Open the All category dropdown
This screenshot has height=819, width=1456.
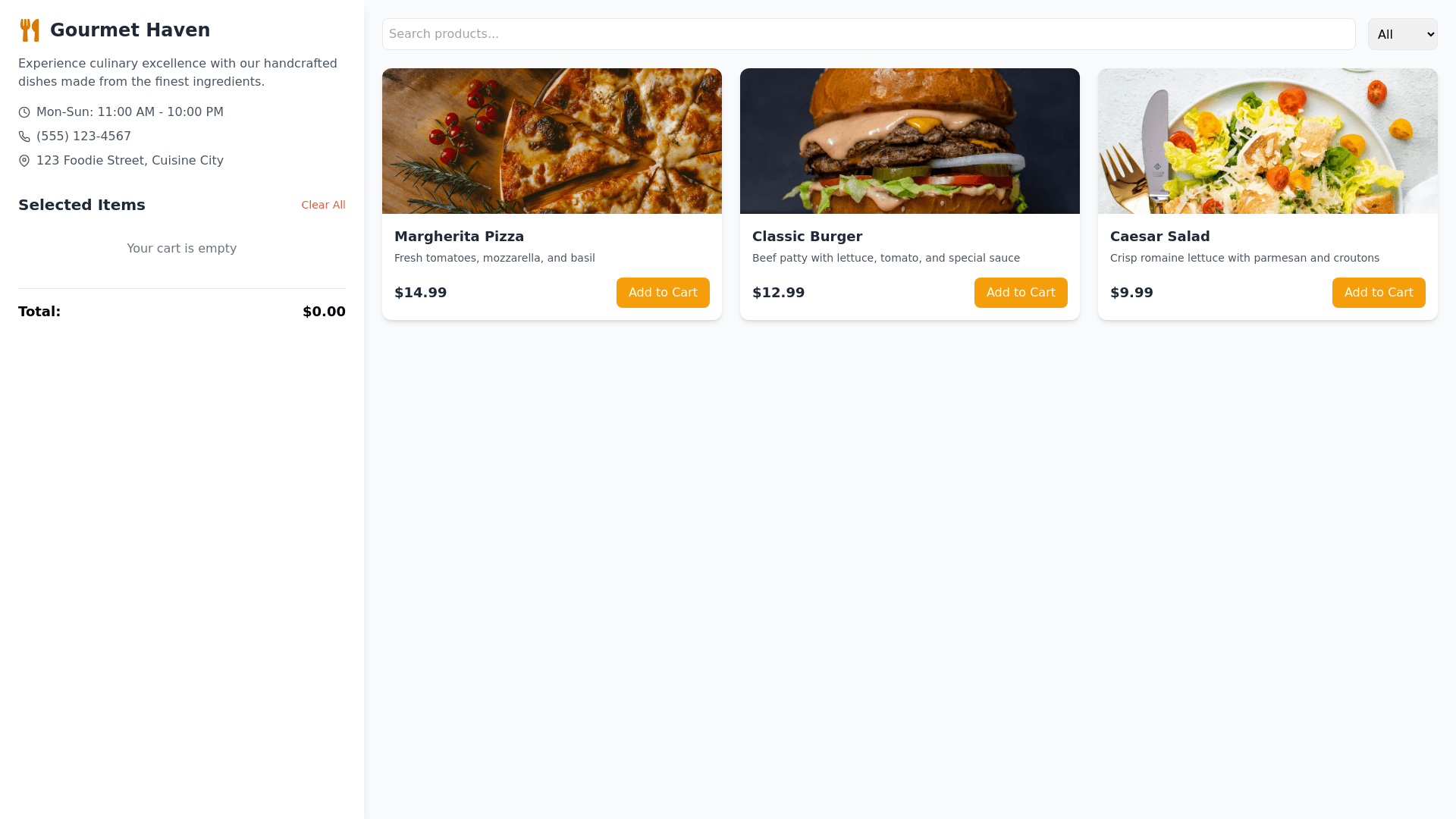1402,34
